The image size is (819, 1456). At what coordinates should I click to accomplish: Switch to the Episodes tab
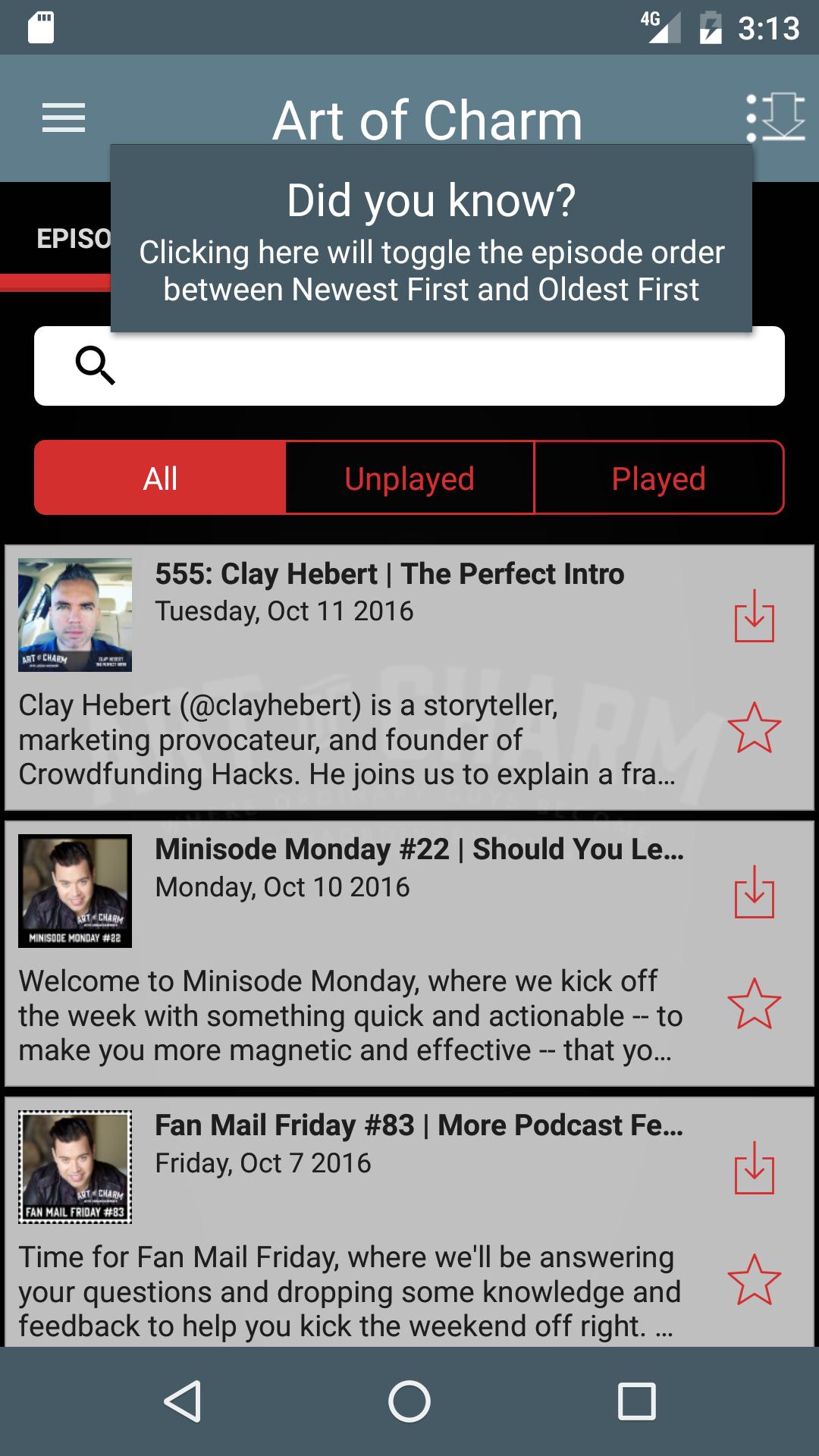tap(73, 239)
